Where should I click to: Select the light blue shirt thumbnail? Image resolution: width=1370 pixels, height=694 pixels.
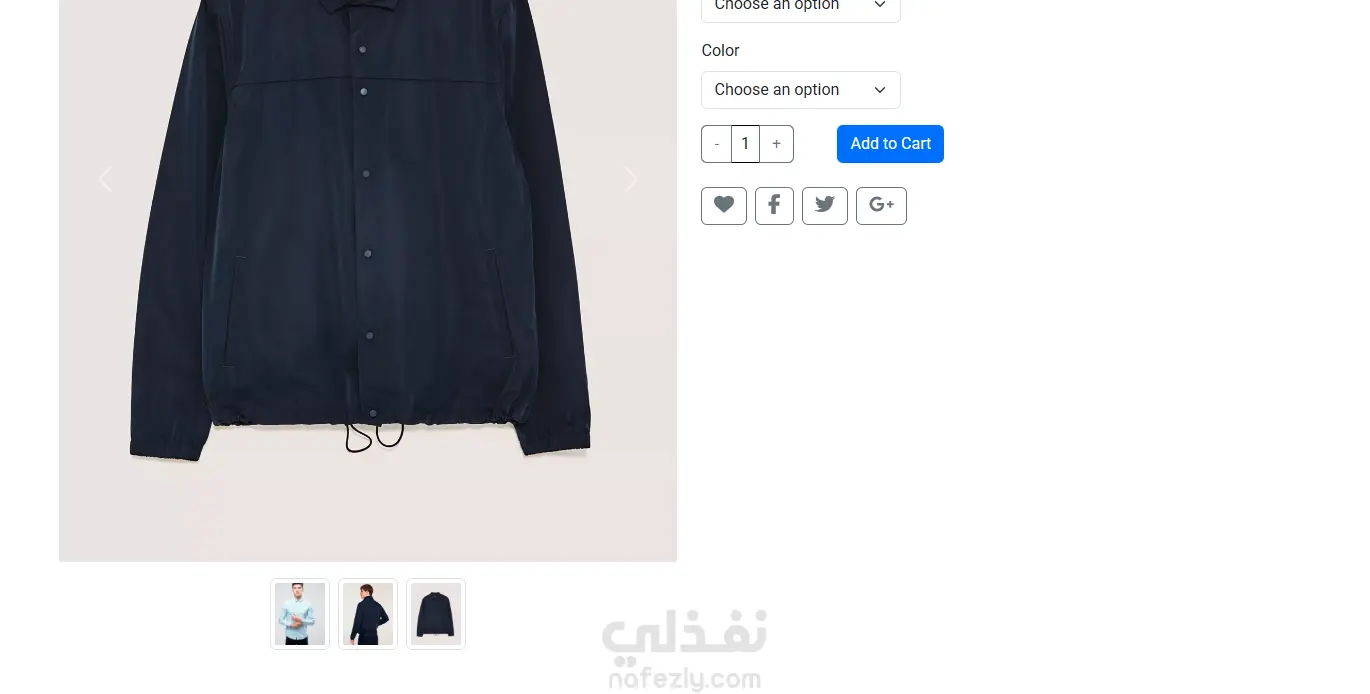(x=300, y=614)
